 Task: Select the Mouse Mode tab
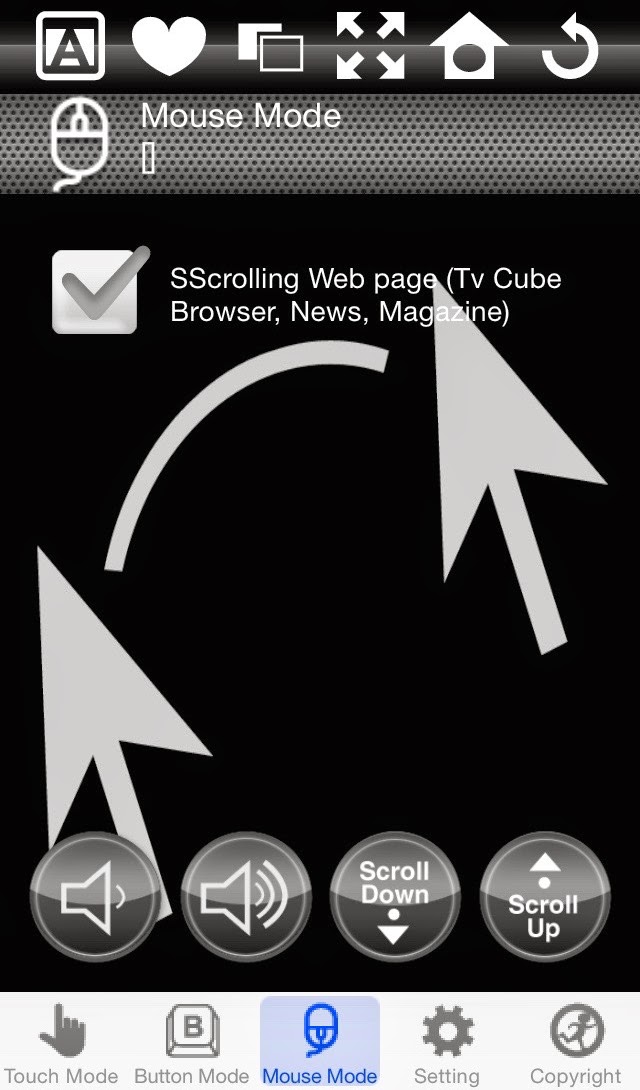pos(320,1045)
